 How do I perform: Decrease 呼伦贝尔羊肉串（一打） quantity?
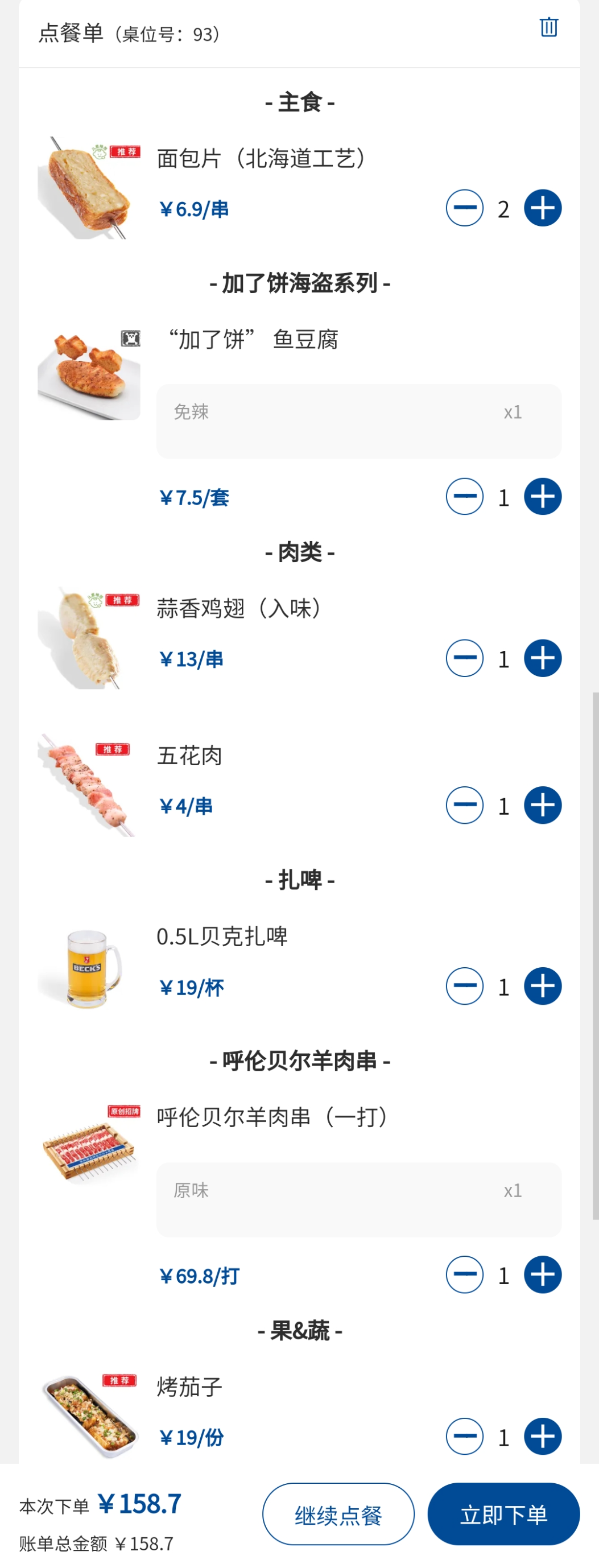click(465, 1274)
